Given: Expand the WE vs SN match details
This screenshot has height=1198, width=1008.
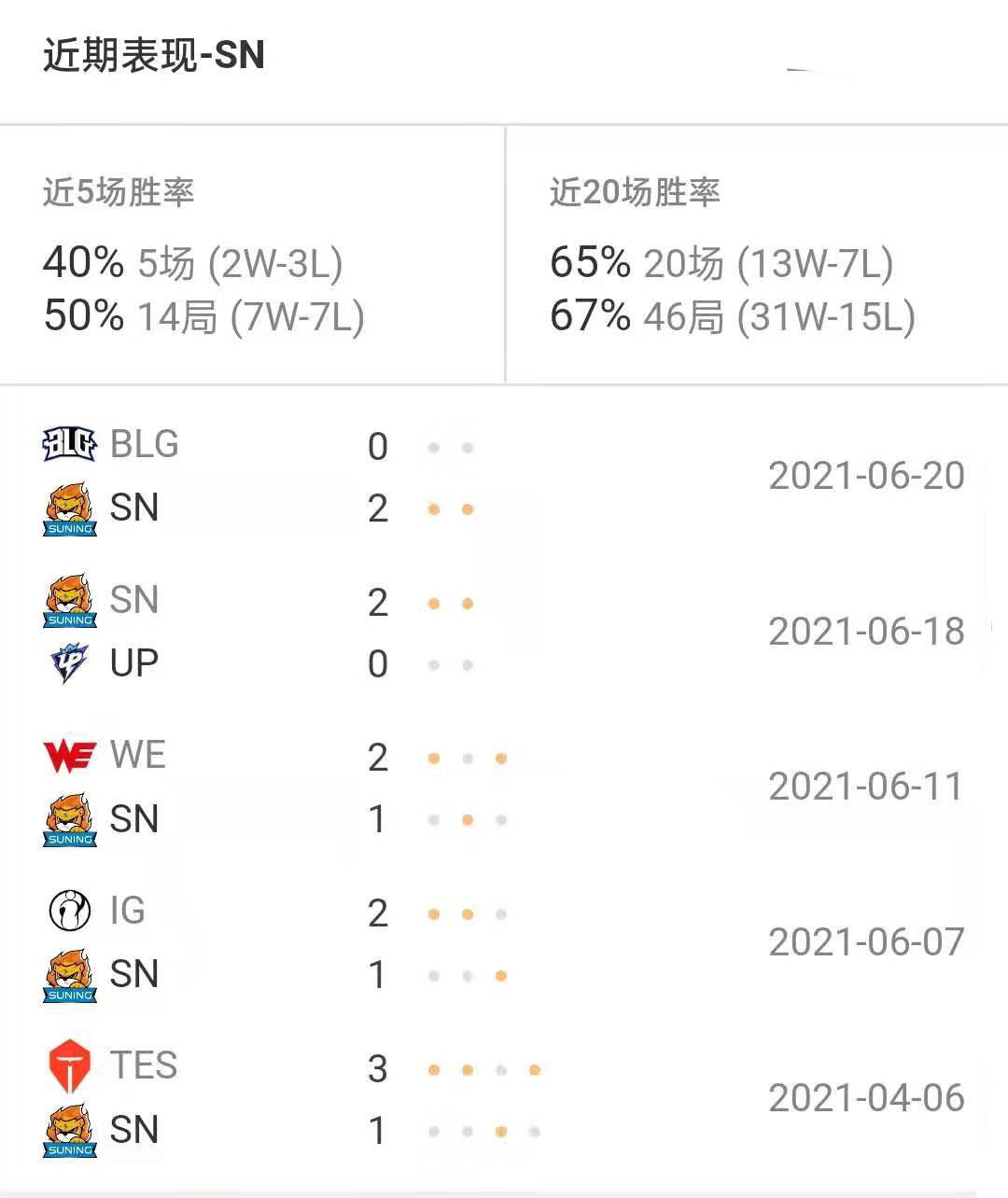Looking at the screenshot, I should [x=504, y=787].
